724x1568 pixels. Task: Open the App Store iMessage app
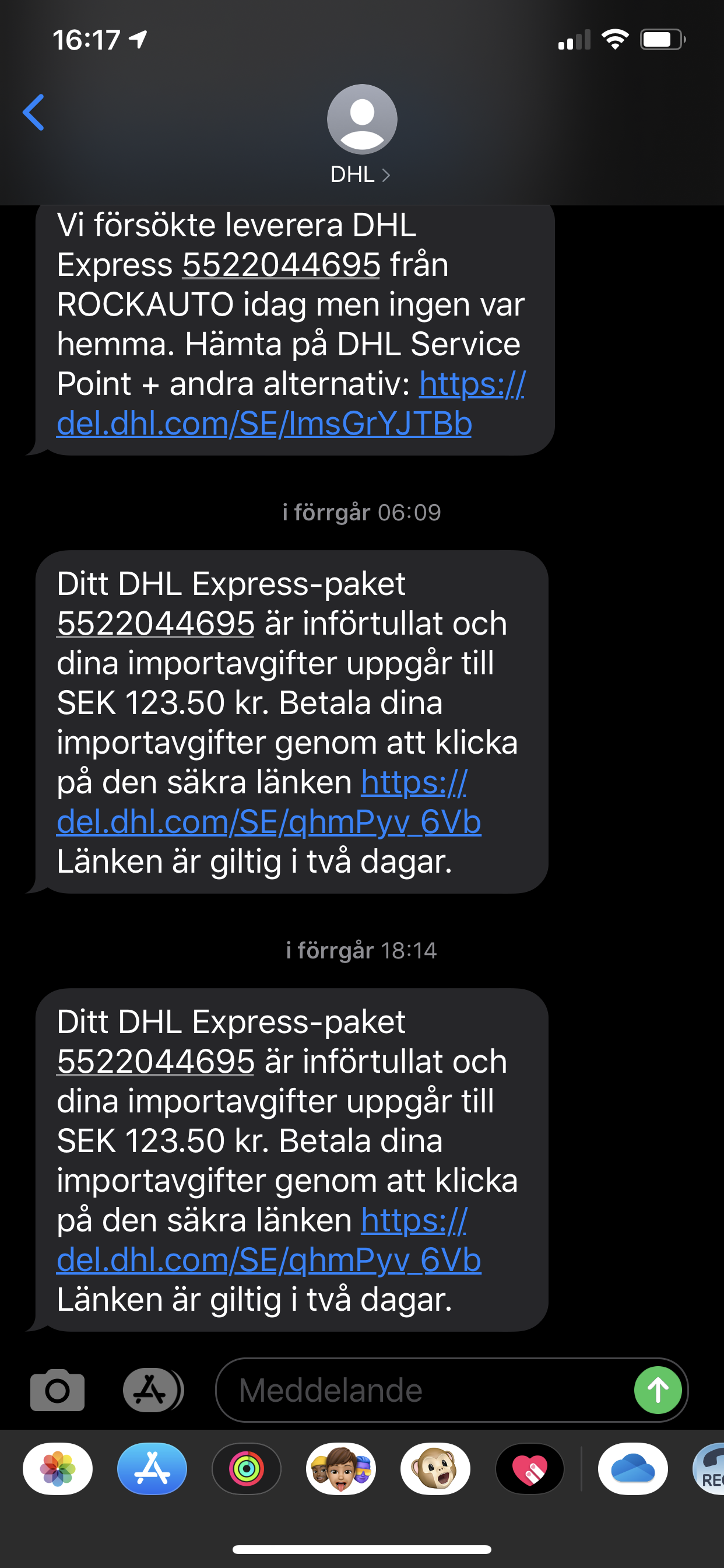point(152,1469)
